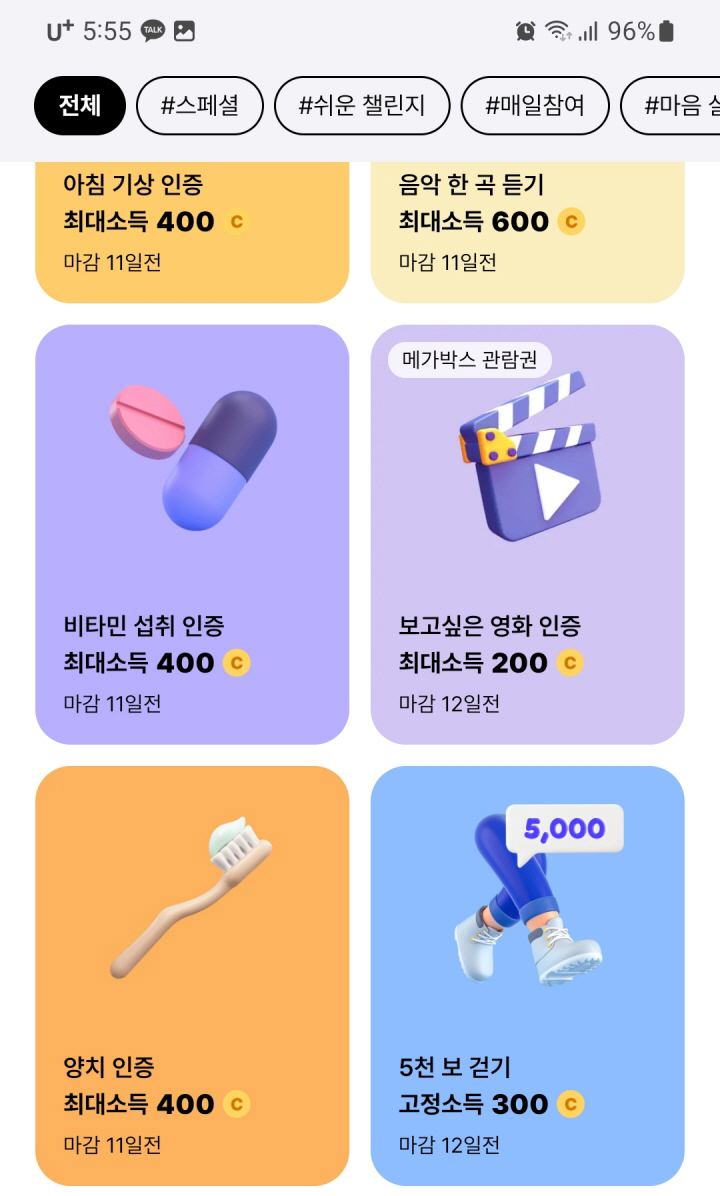Tap the coin icon next to 최대소득 400

236,662
